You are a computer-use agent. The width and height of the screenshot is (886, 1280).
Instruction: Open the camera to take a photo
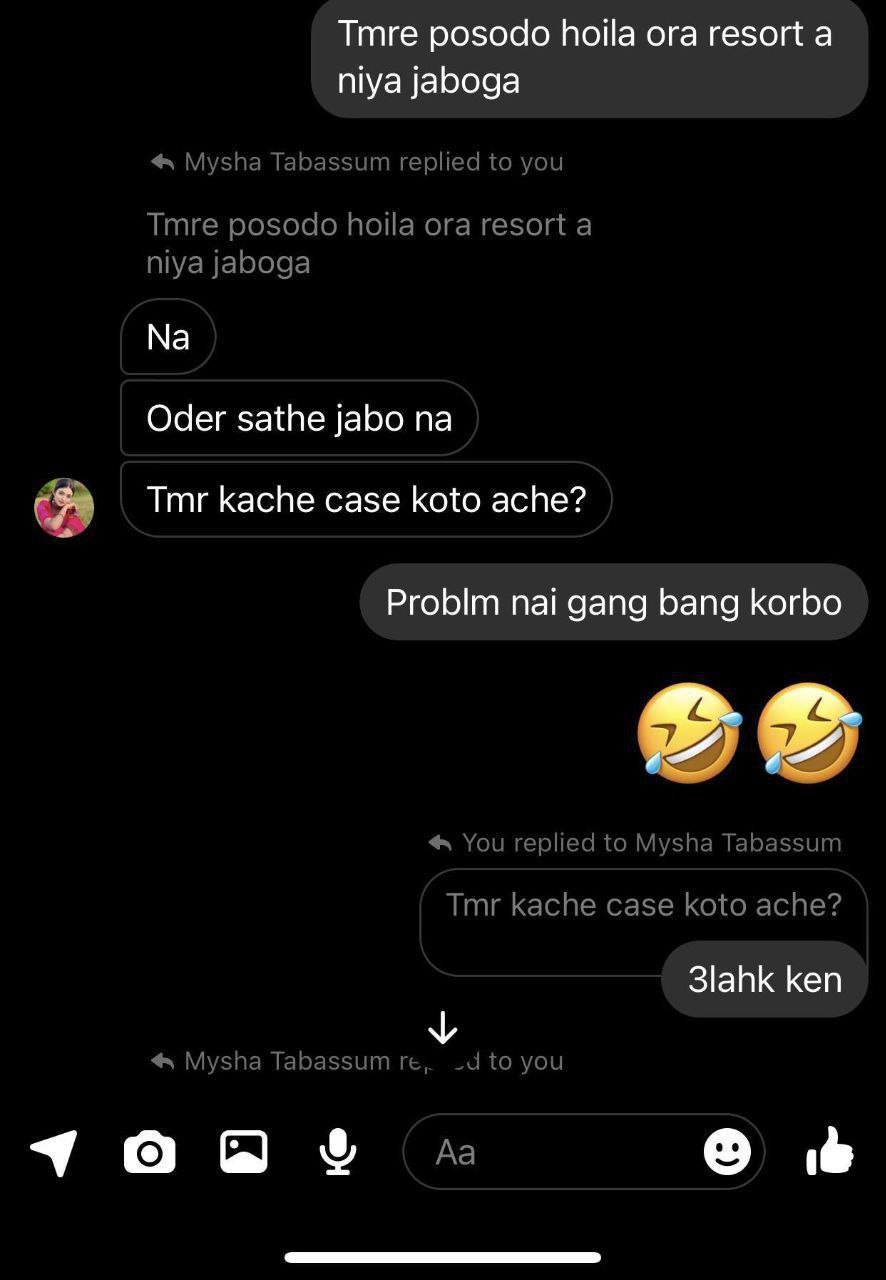pos(149,1152)
